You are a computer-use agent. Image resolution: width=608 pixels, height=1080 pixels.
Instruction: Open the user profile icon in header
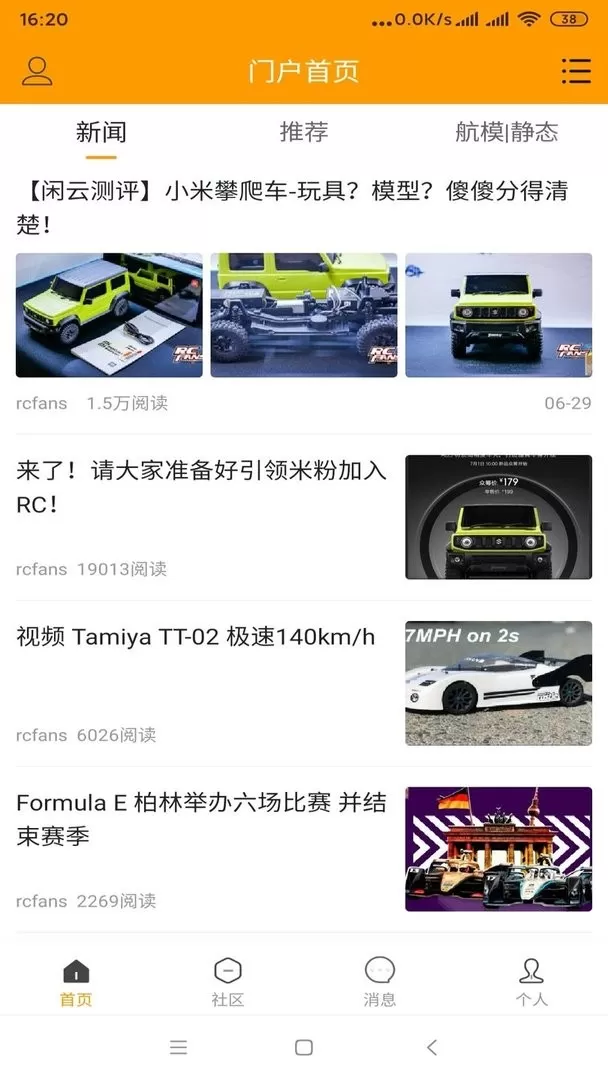[x=37, y=71]
